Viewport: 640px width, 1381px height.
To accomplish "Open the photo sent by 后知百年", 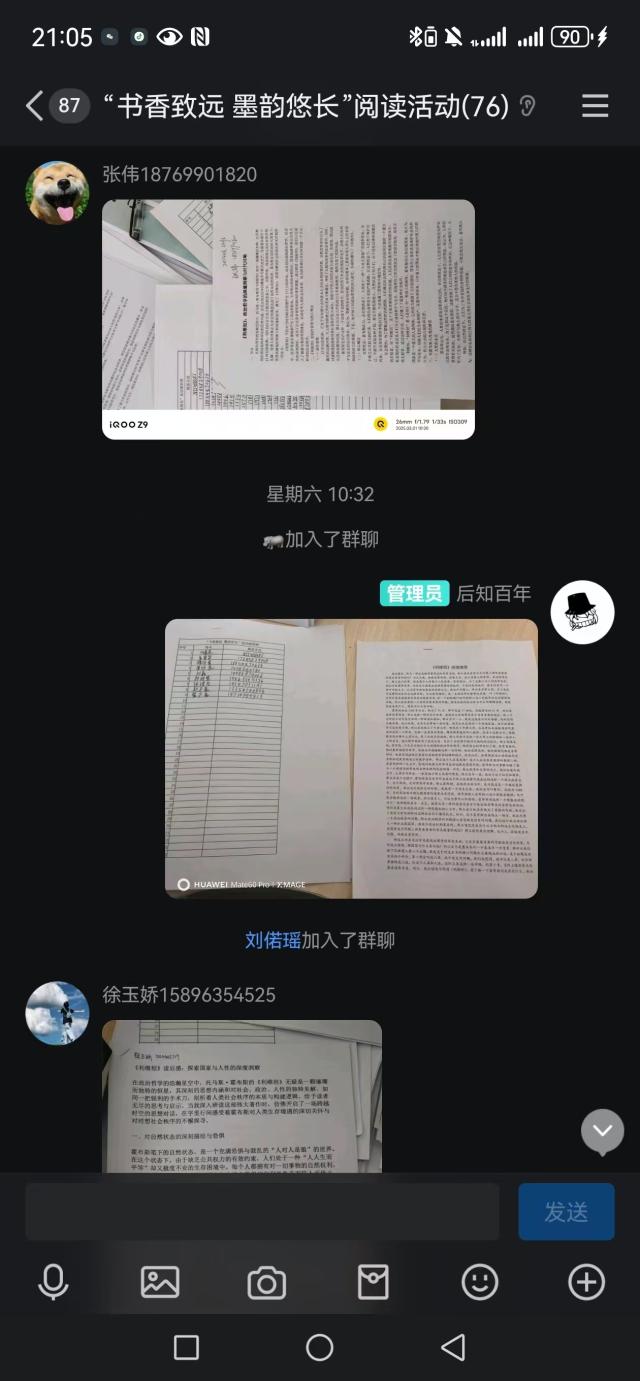I will pyautogui.click(x=351, y=758).
